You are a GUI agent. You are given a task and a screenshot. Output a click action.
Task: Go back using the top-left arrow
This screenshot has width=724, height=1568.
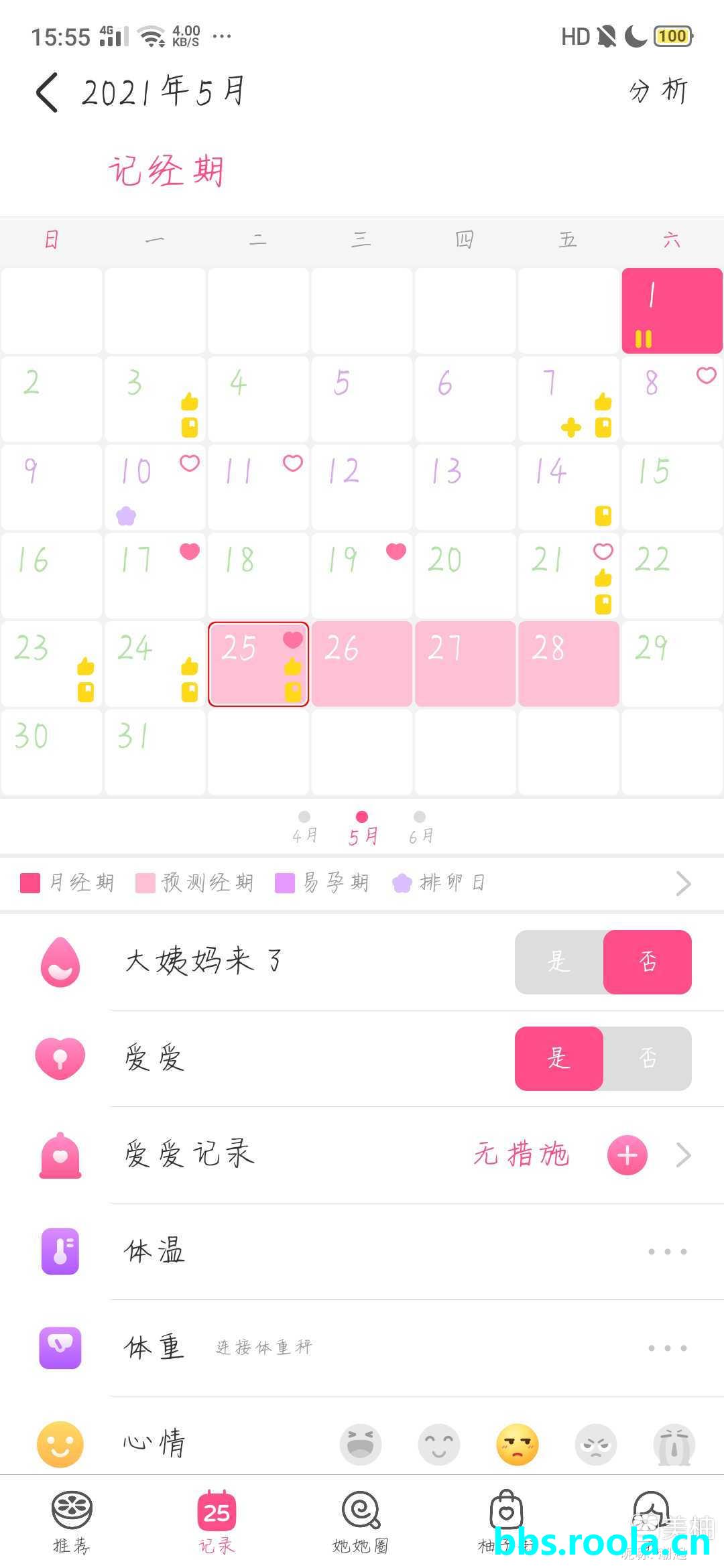pos(47,92)
